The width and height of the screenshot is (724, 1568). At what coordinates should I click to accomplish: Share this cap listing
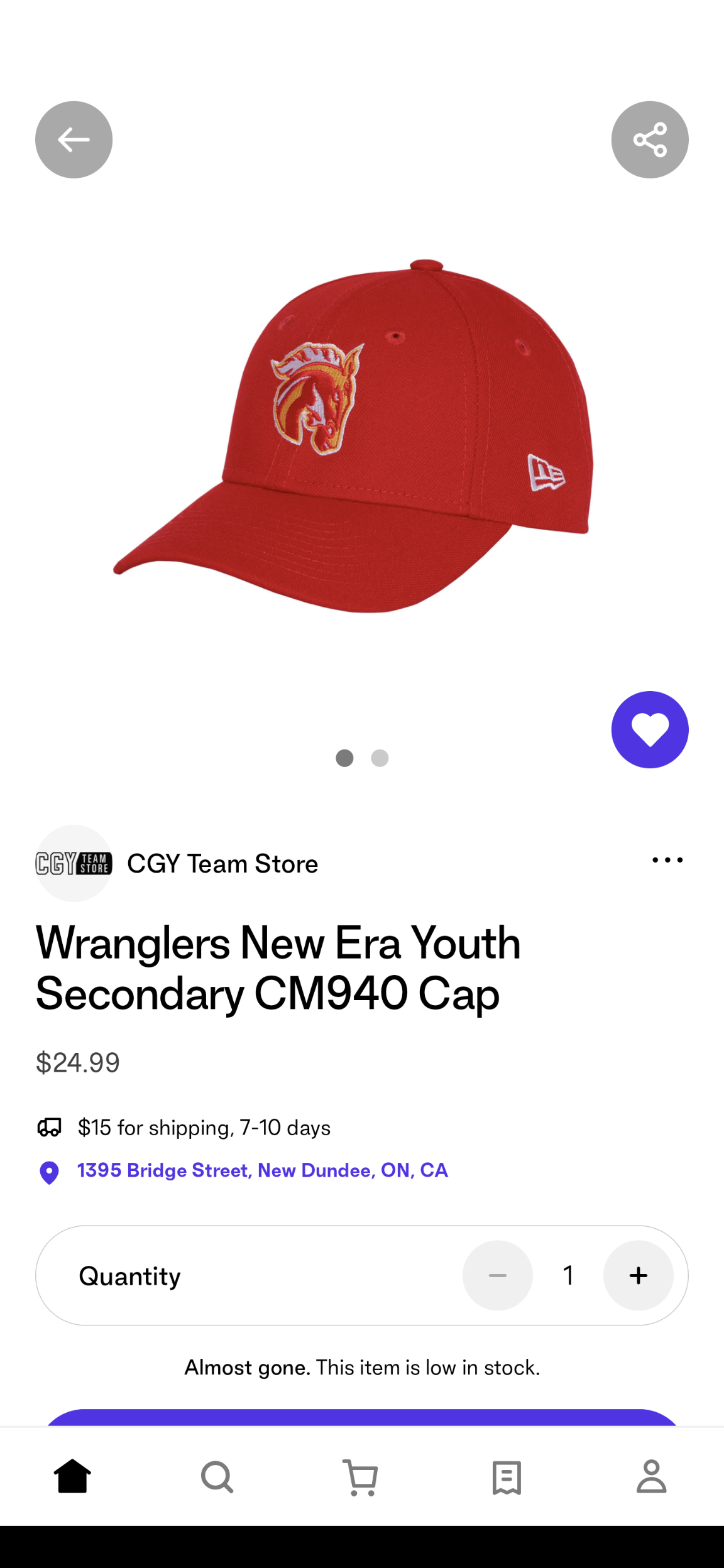(649, 139)
